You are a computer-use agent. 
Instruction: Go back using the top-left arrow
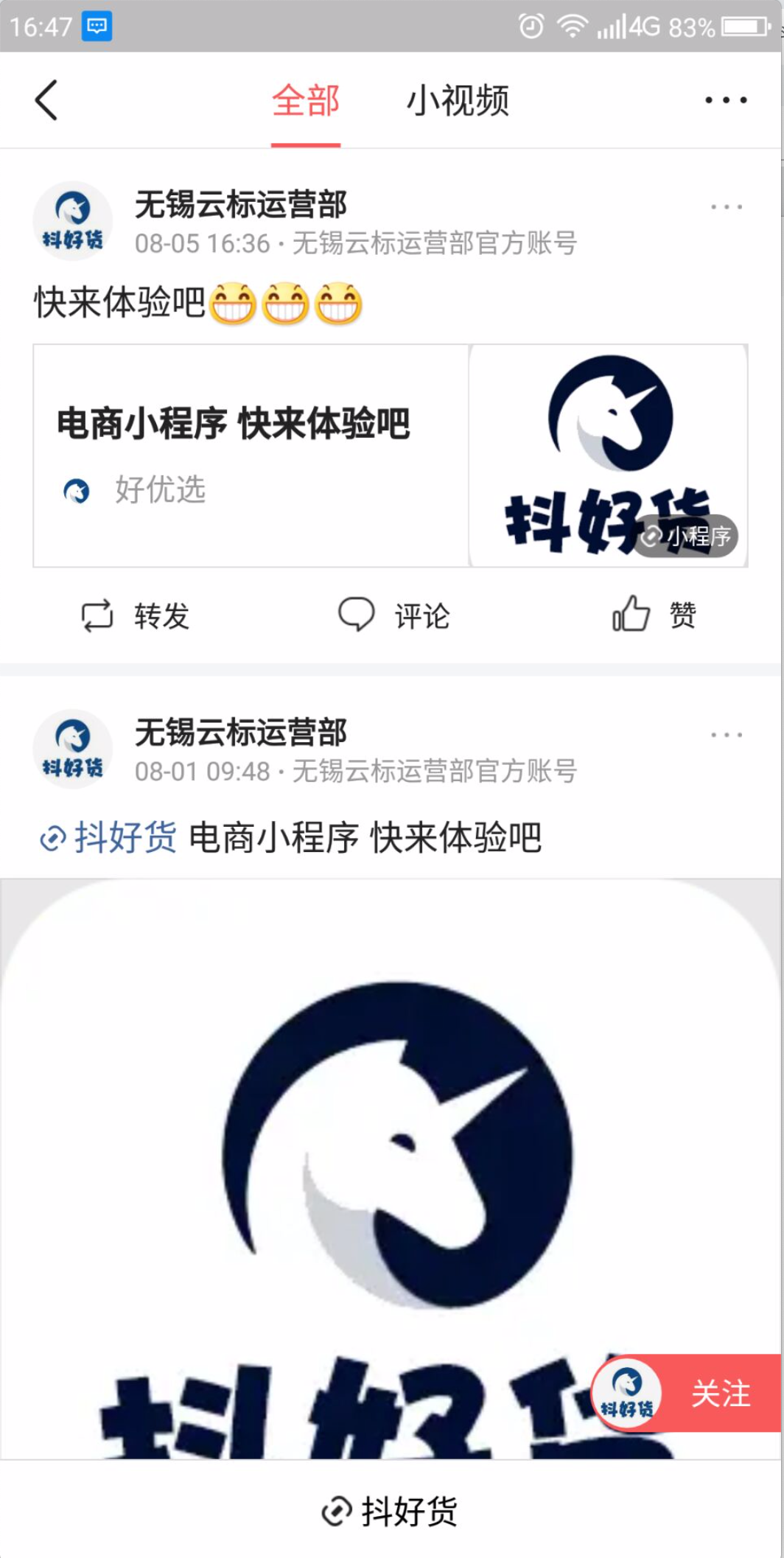(x=46, y=99)
